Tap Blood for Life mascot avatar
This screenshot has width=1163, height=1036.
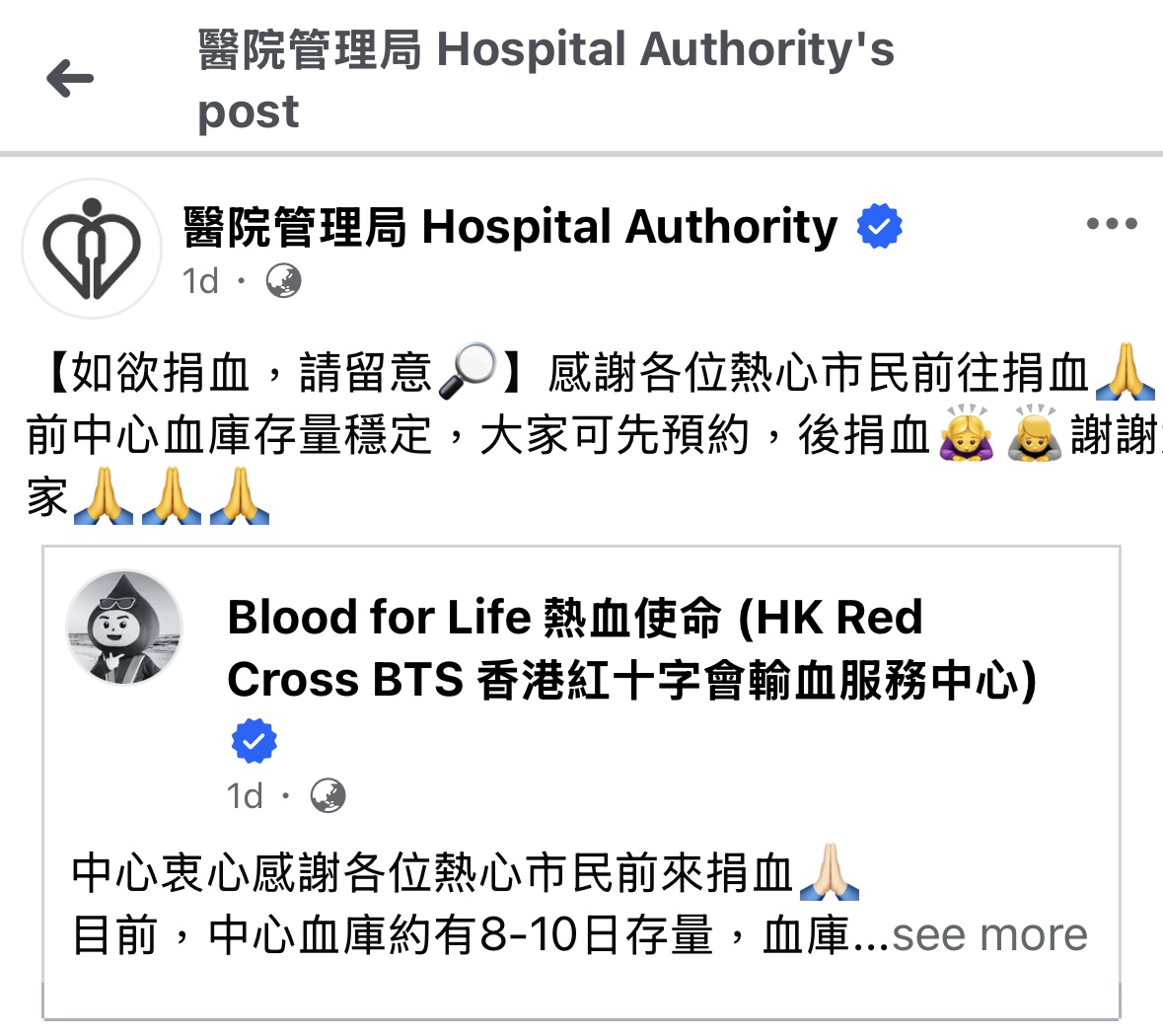click(x=124, y=627)
